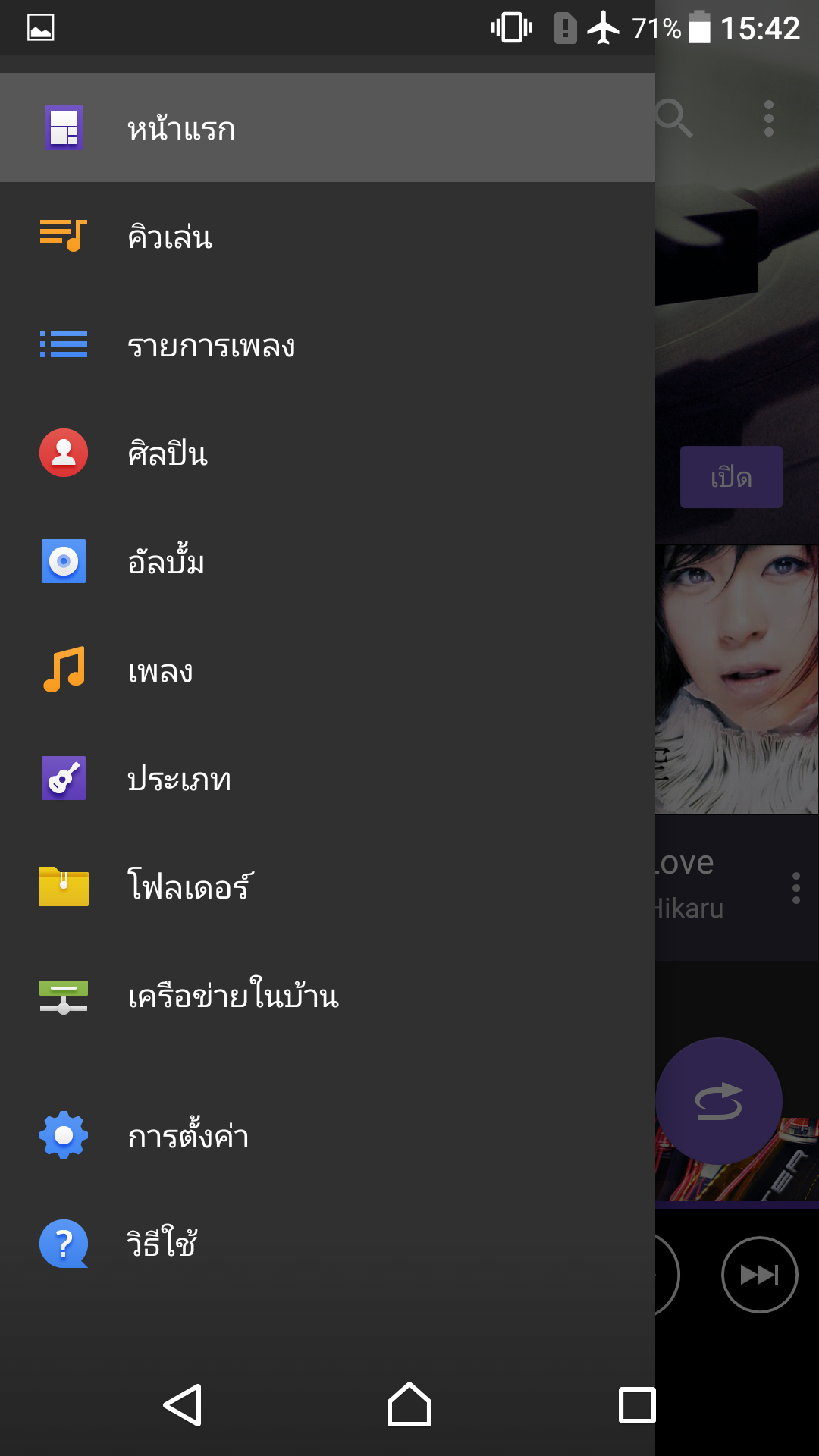Tap the purple shuffle floating button
Screen dimensions: 819x1456
[719, 1101]
